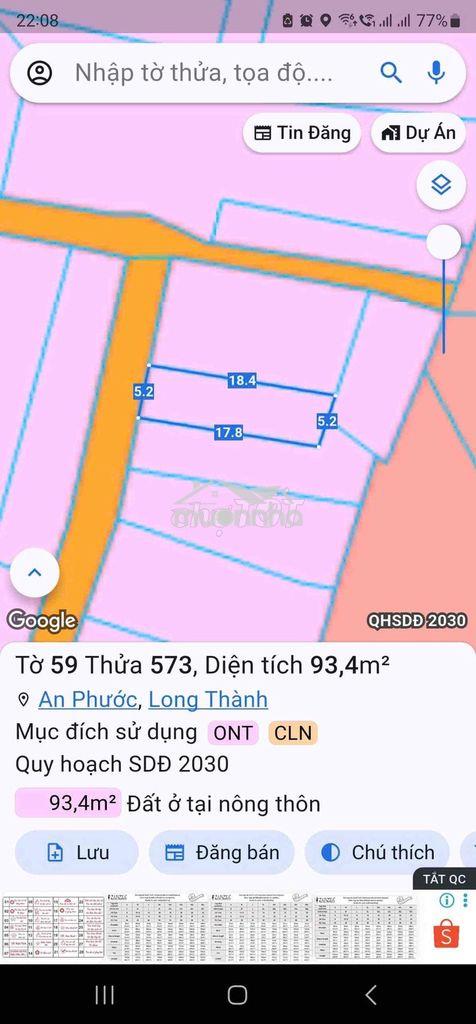Dismiss ads with TẮT QC

point(444,879)
